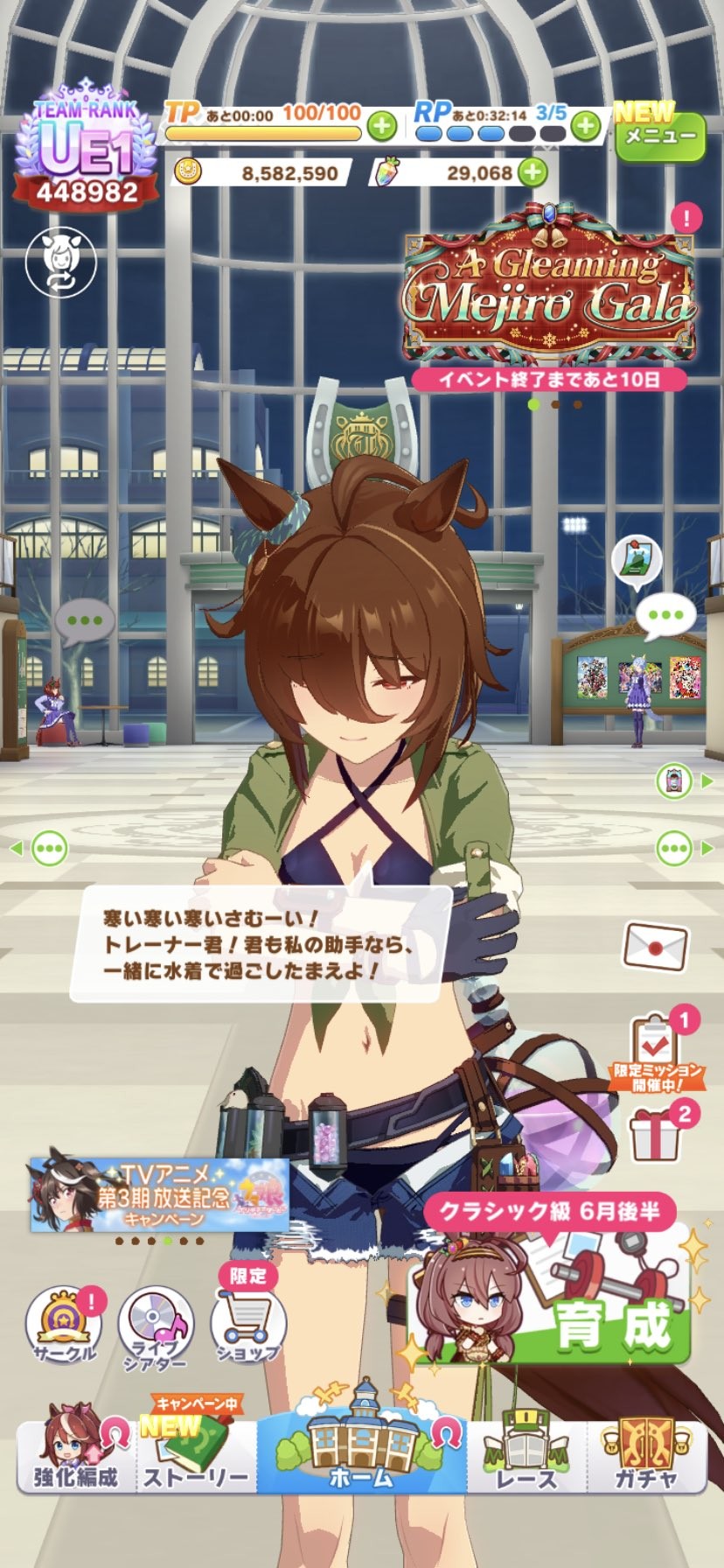Open the メニュー menu button
Image resolution: width=724 pixels, height=1568 pixels.
(x=660, y=134)
